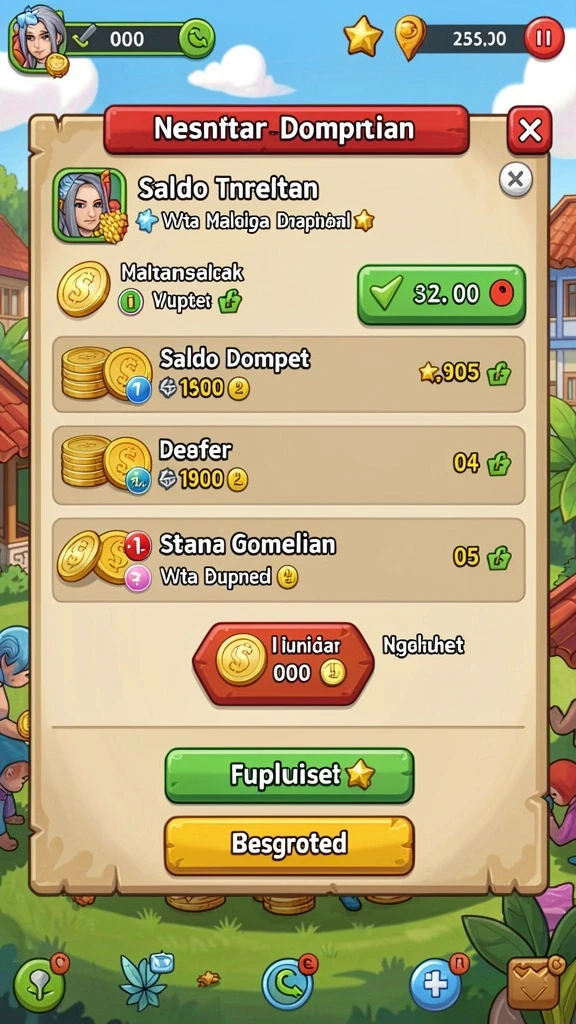Tap the green 32.00 confirm button
576x1024 pixels.
point(441,295)
